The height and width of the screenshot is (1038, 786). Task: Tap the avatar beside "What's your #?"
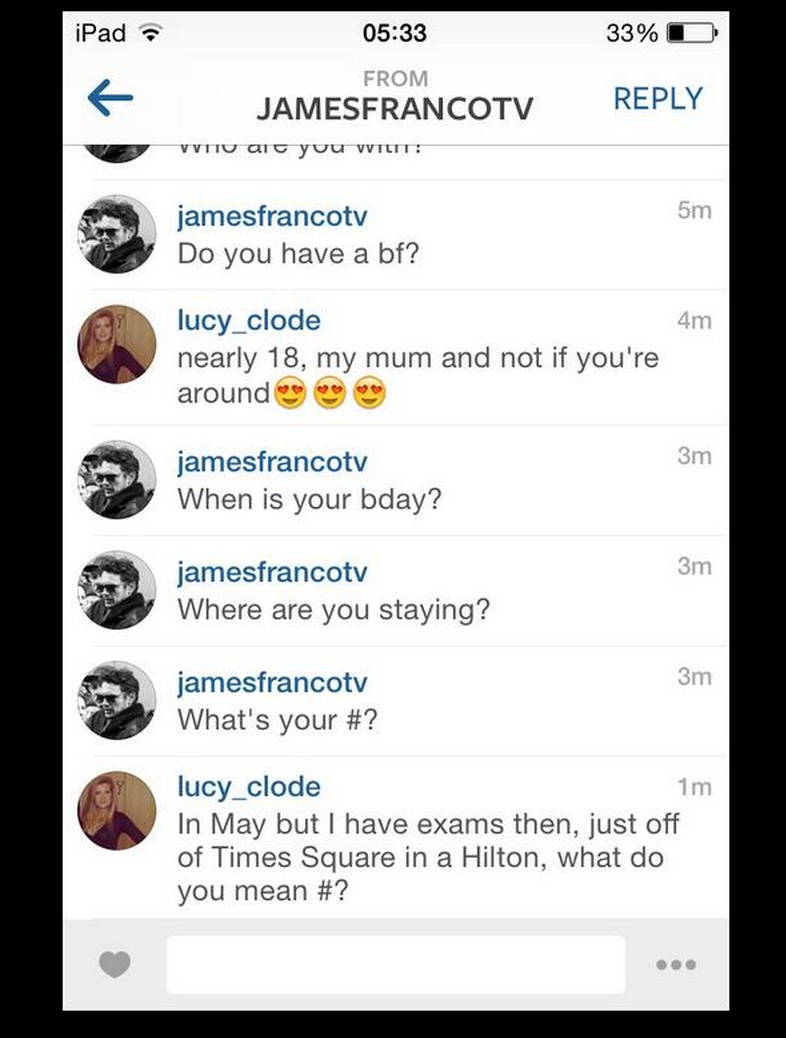pos(117,700)
